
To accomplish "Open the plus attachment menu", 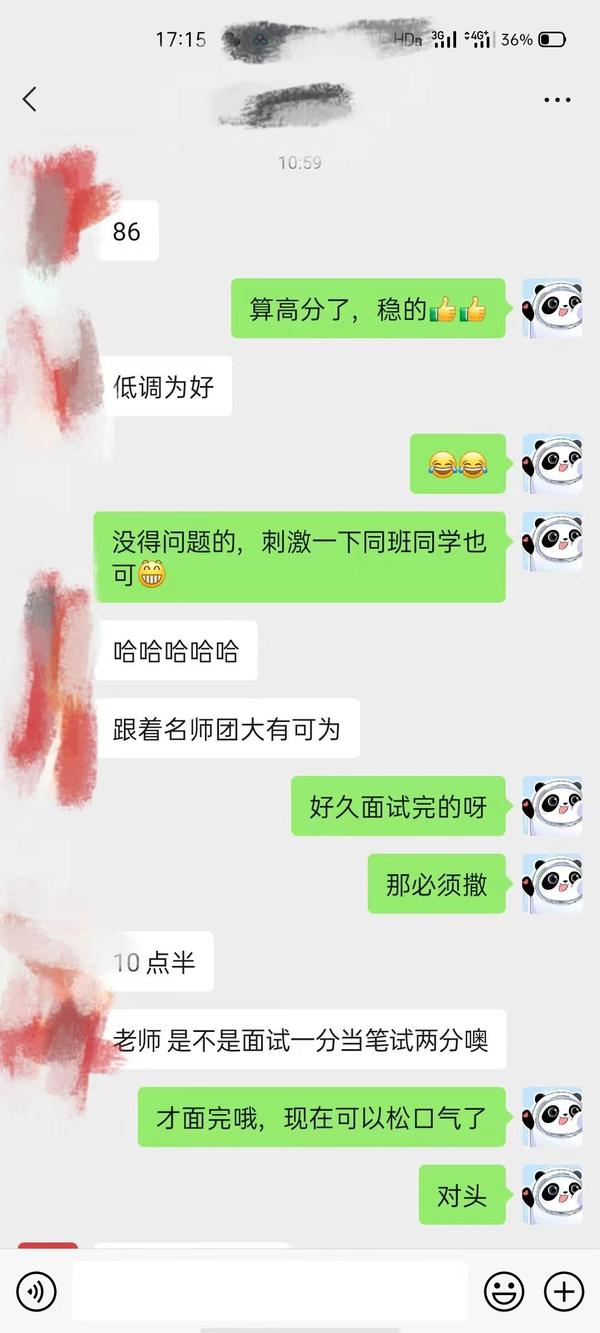I will pos(564,1291).
